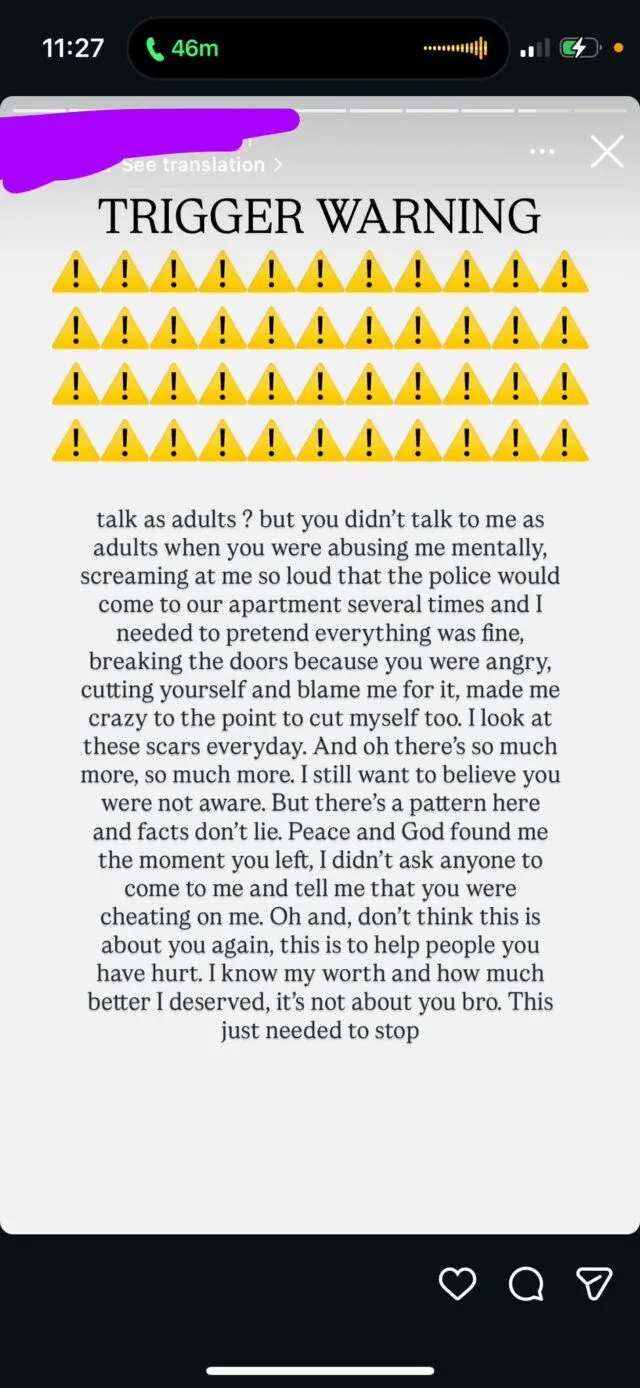Like this story with the heart
The width and height of the screenshot is (640, 1388).
[x=458, y=1284]
